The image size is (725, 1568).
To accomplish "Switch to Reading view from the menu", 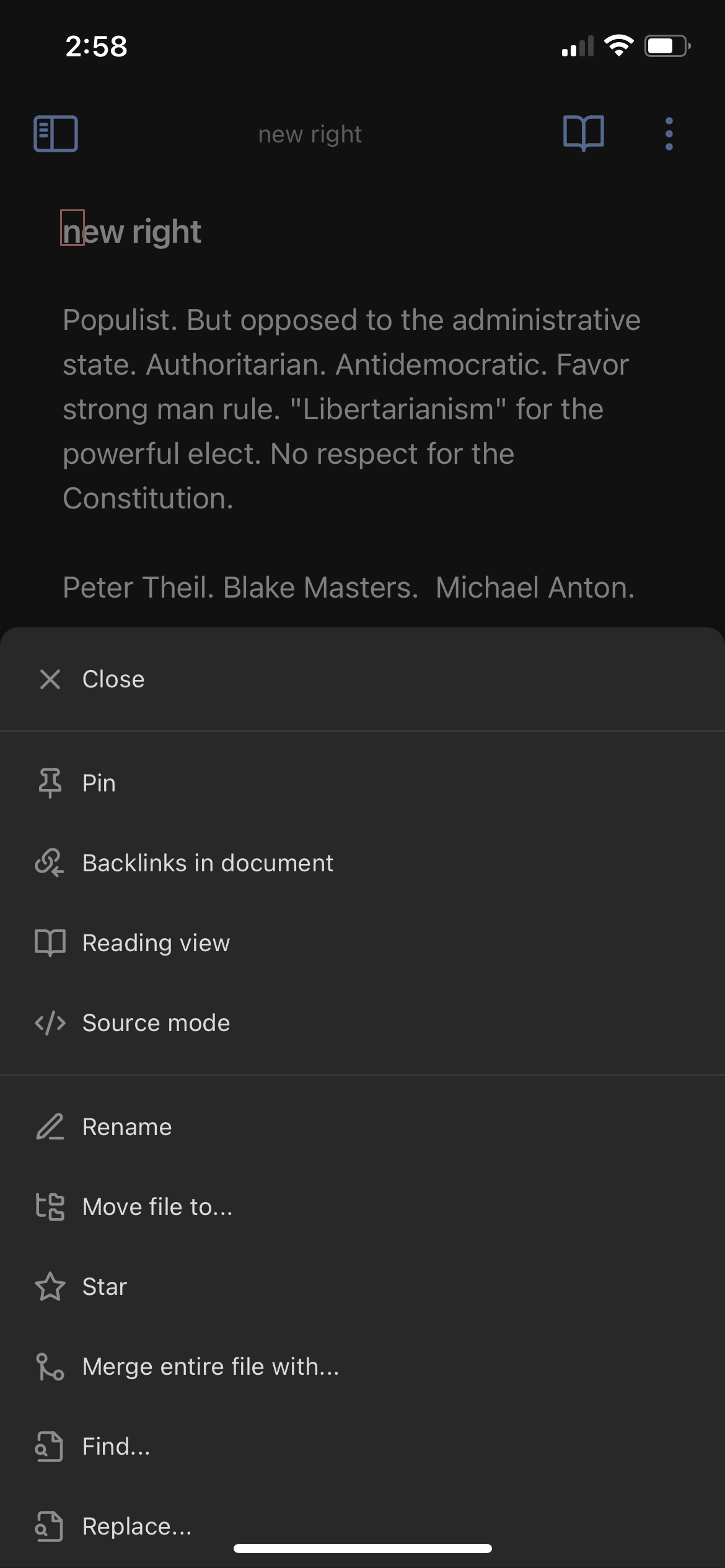I will (x=362, y=943).
